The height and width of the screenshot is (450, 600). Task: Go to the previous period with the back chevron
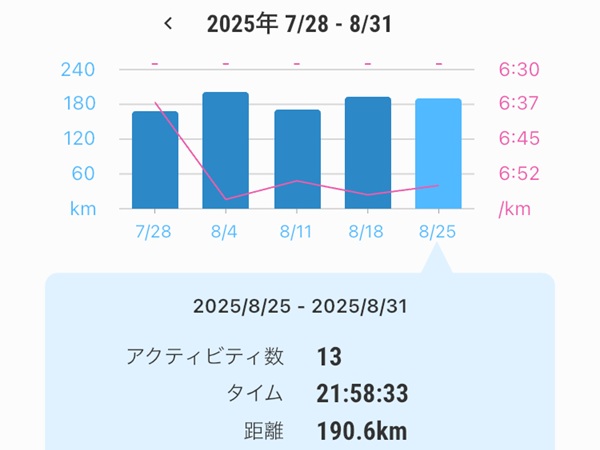pos(168,23)
